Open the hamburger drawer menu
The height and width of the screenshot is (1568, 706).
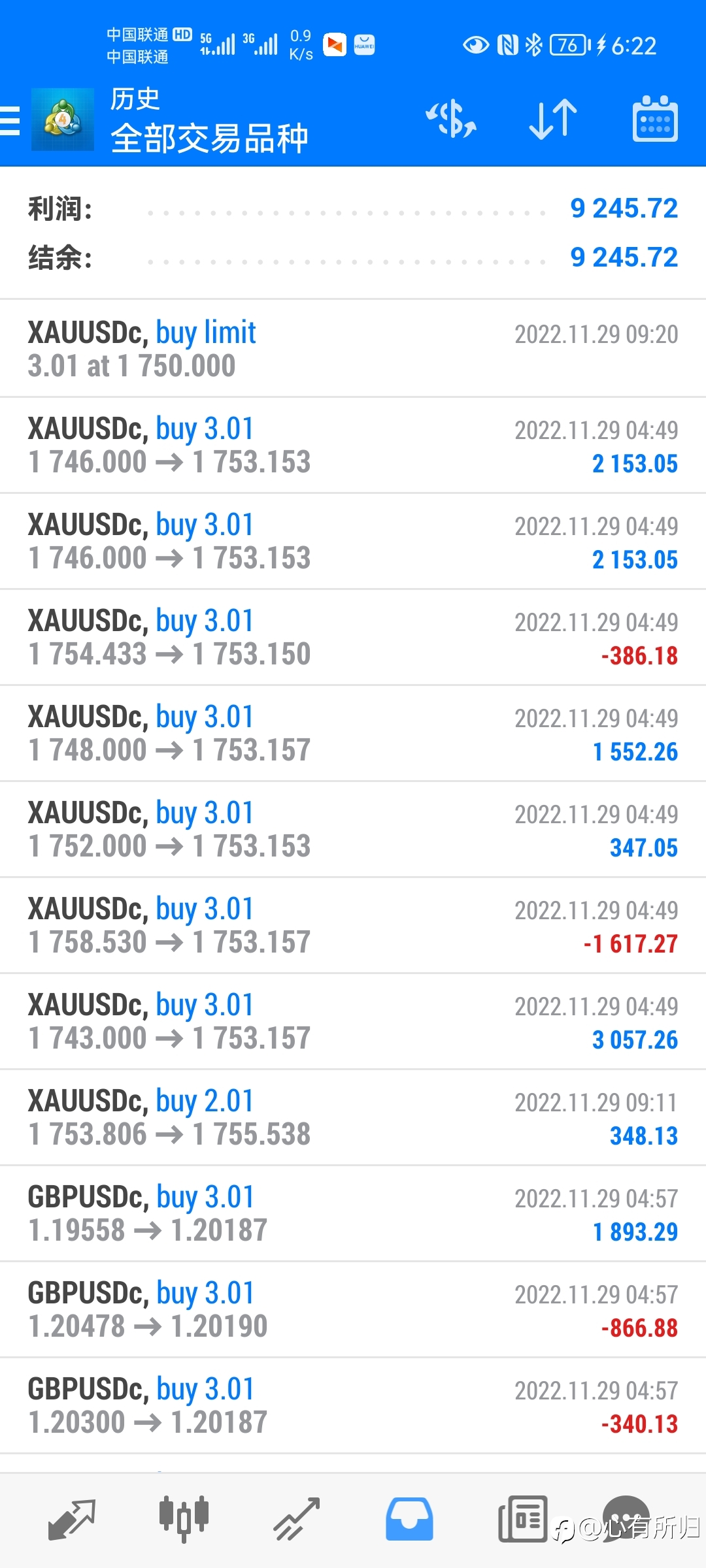(x=10, y=121)
